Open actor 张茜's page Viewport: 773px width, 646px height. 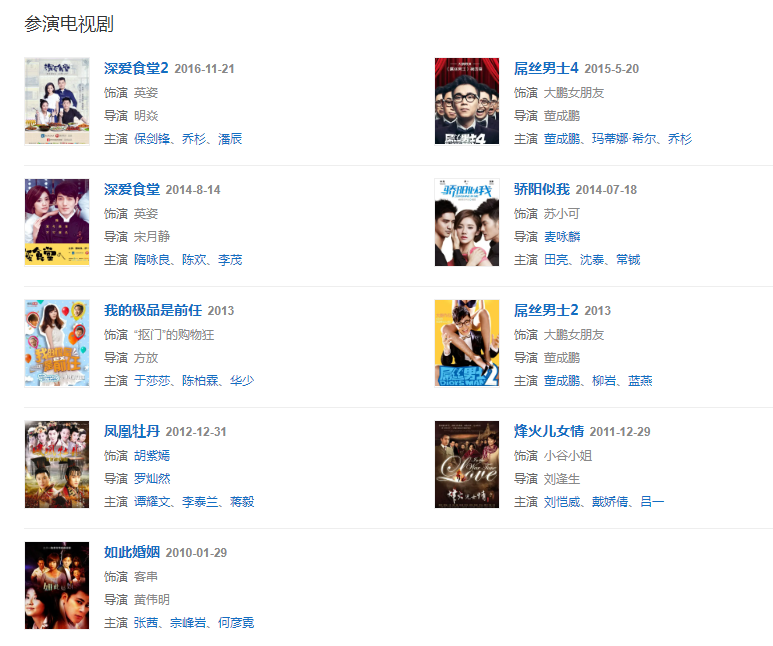point(146,622)
